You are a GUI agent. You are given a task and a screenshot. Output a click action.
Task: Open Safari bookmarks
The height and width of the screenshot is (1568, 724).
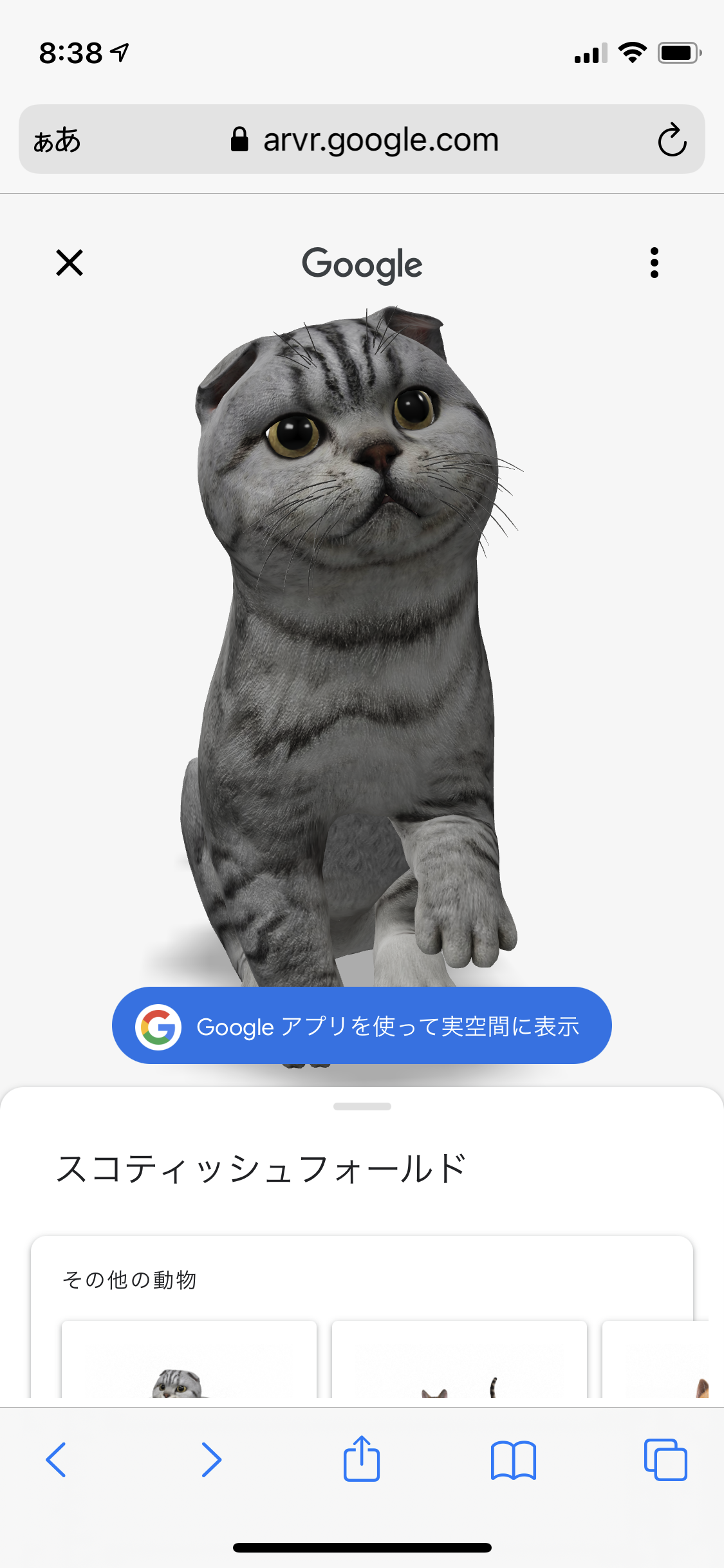[x=513, y=1459]
